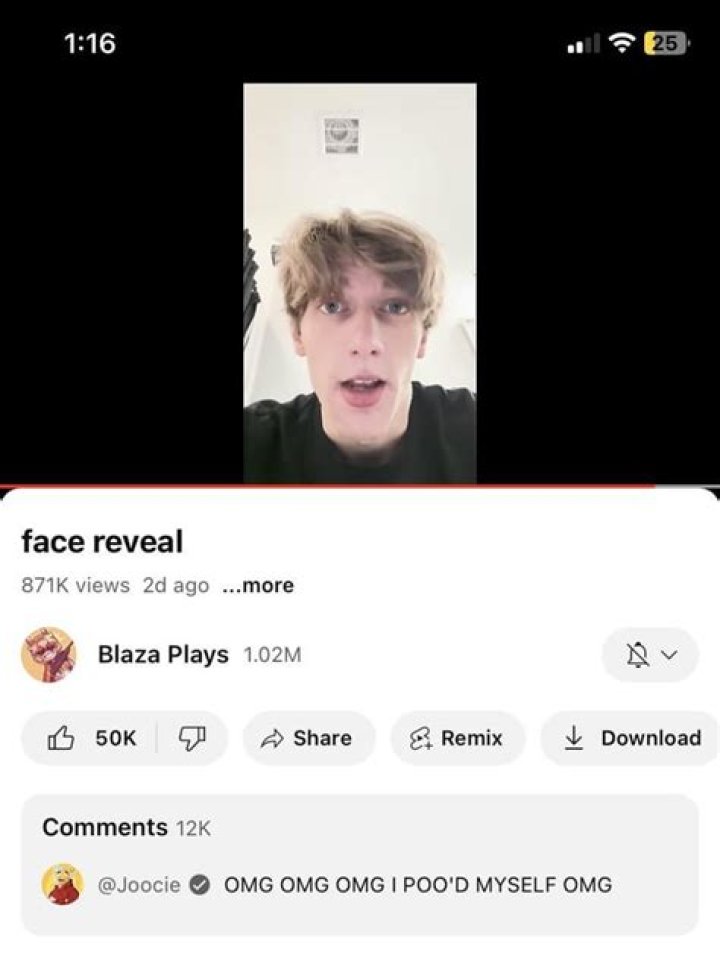Open the Blaza Plays channel page
Screen dimensions: 720x958
163,655
